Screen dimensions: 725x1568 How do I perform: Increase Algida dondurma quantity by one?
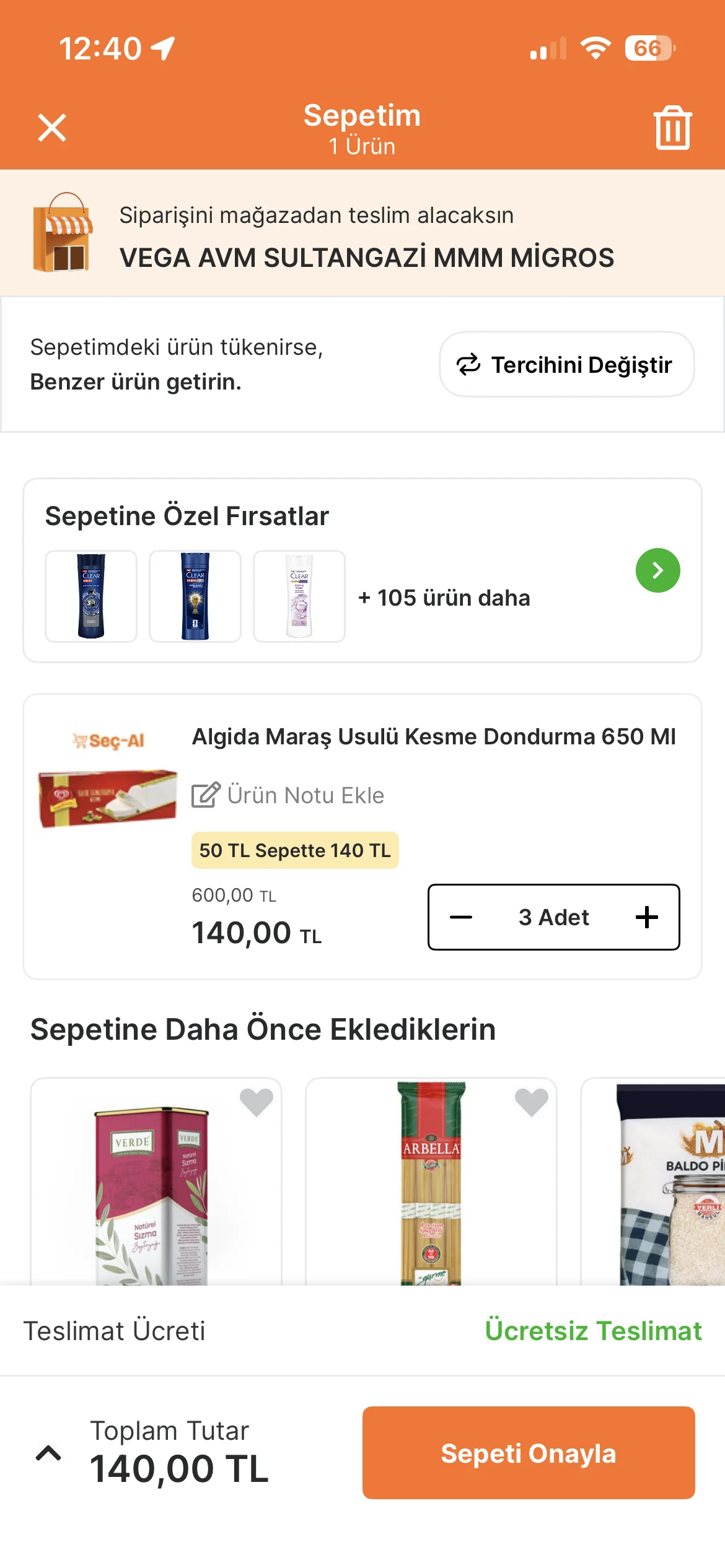coord(646,917)
